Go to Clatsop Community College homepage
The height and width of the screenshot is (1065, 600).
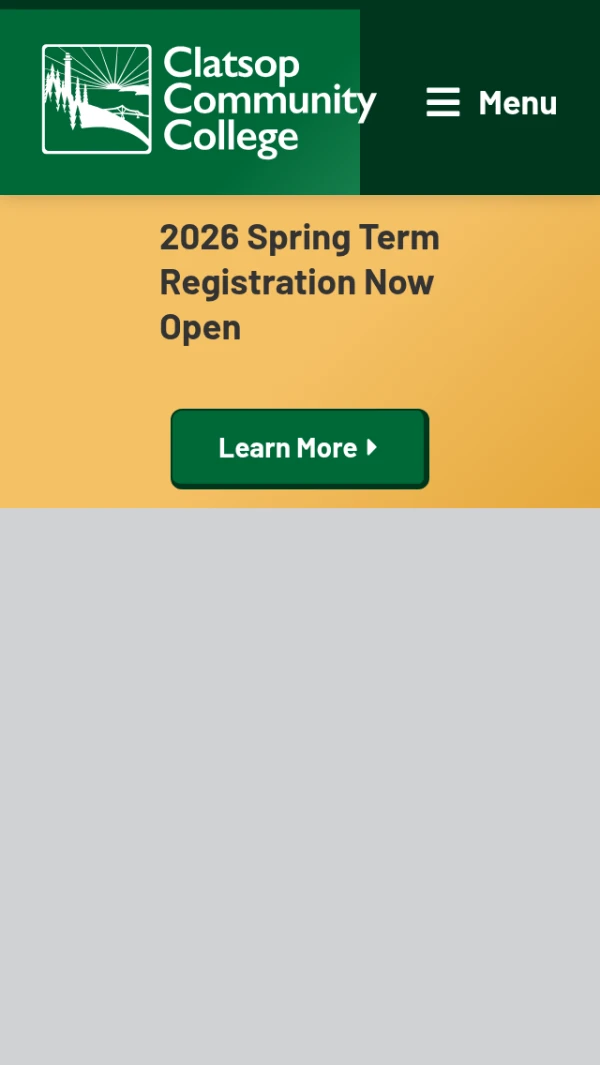[208, 100]
